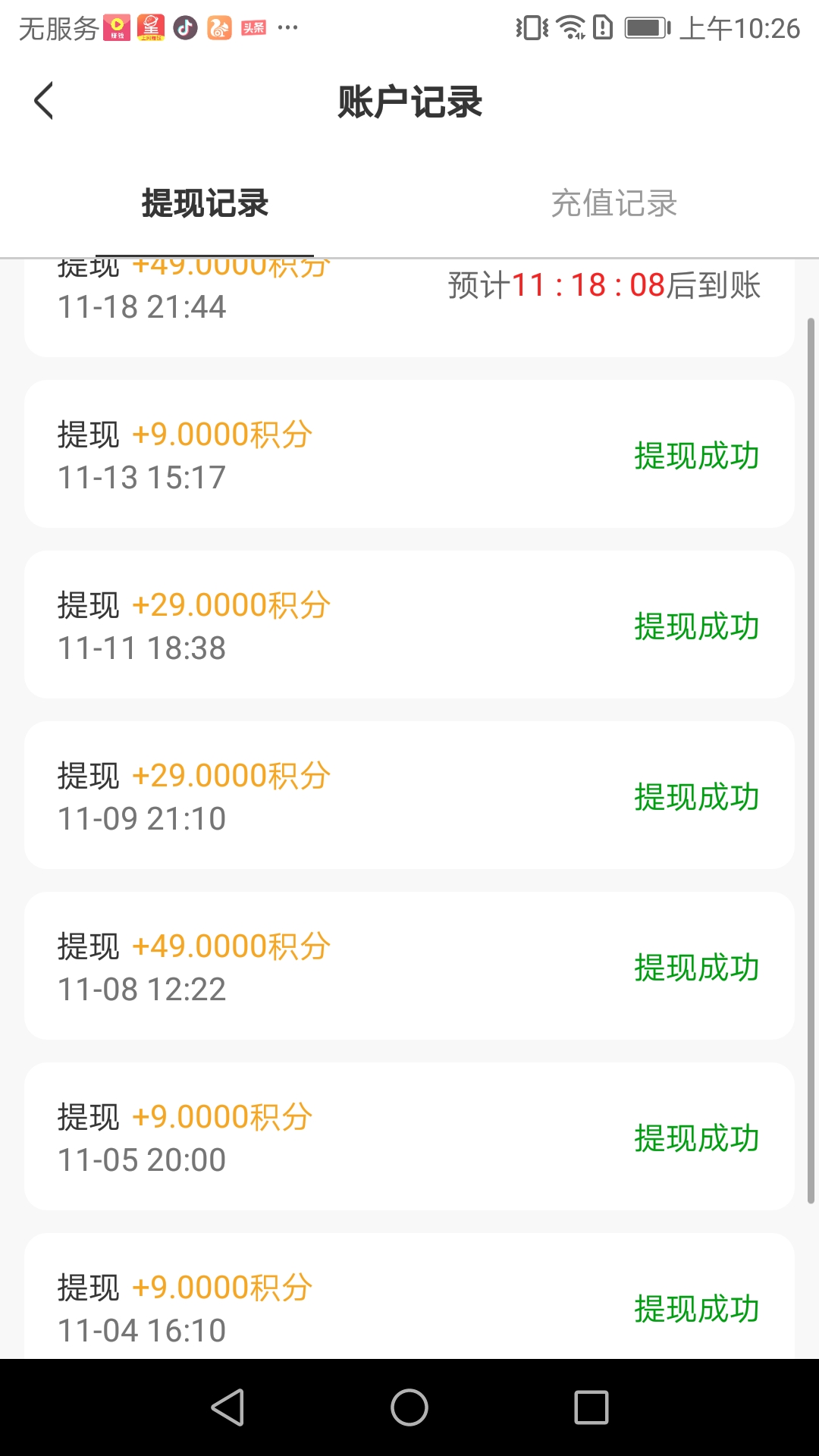819x1456 pixels.
Task: Tap the clock showing 上午10:26
Action: pyautogui.click(x=739, y=27)
